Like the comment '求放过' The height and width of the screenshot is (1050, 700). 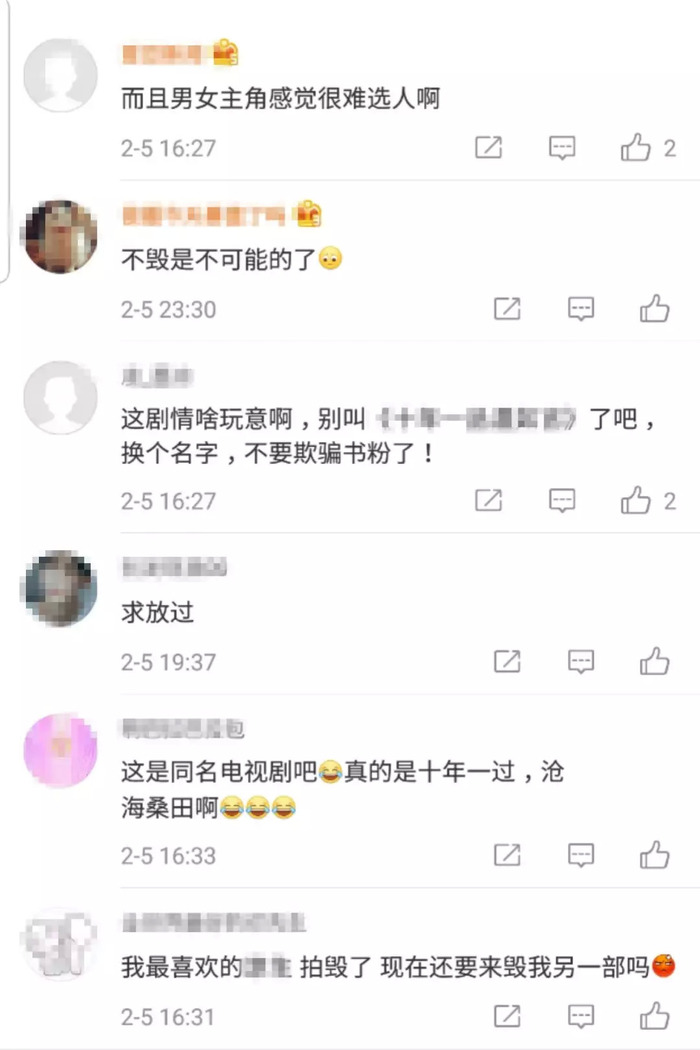click(x=655, y=661)
